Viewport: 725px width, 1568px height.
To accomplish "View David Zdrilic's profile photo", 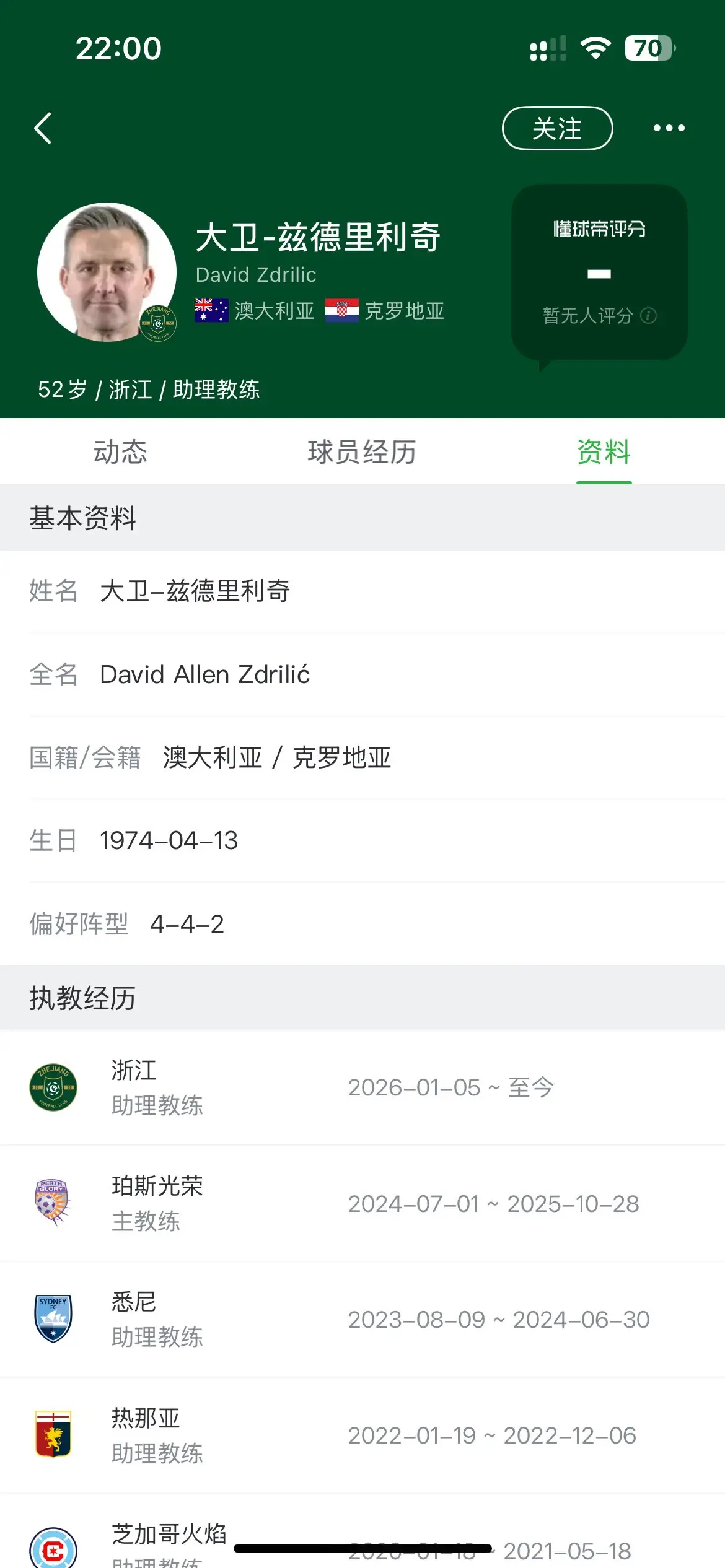I will (x=107, y=272).
